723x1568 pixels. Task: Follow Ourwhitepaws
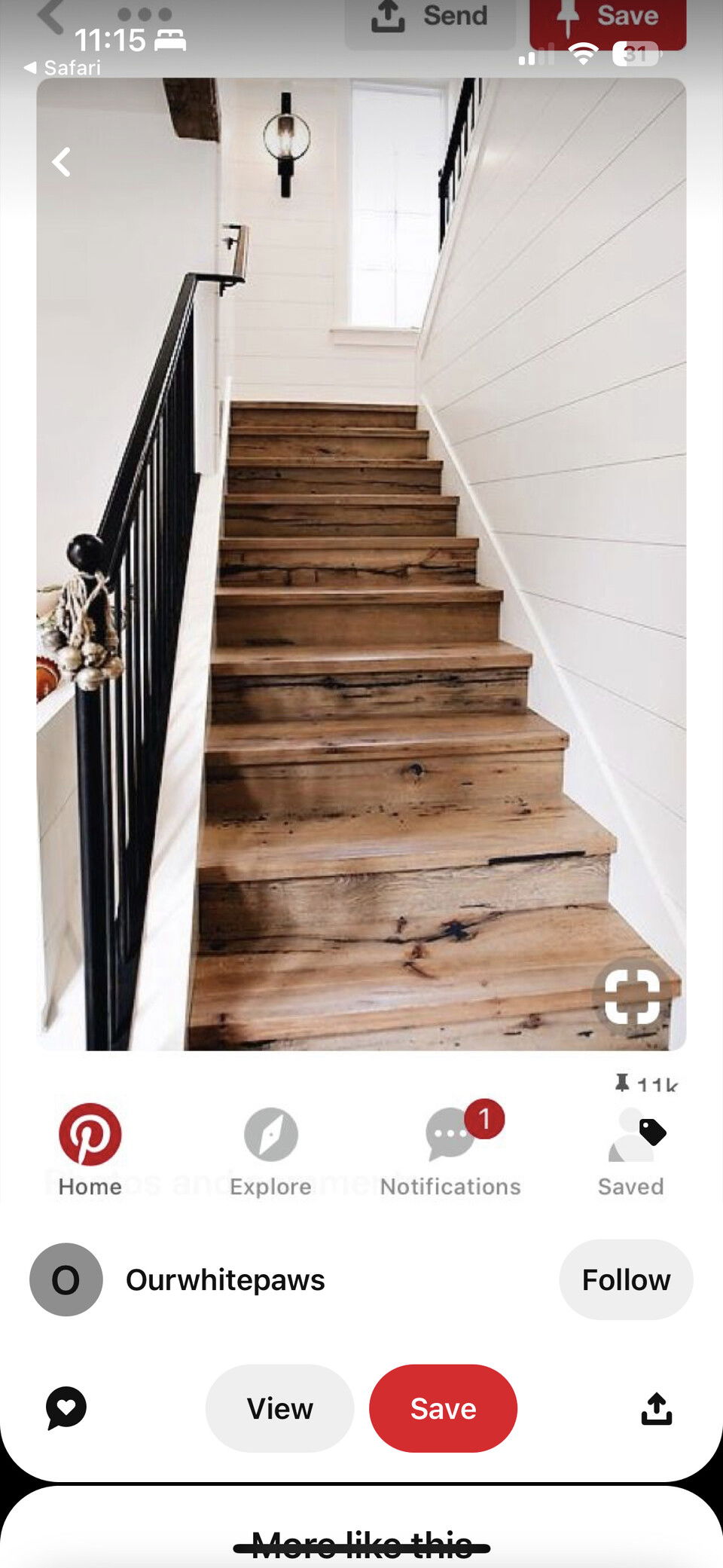(626, 1279)
